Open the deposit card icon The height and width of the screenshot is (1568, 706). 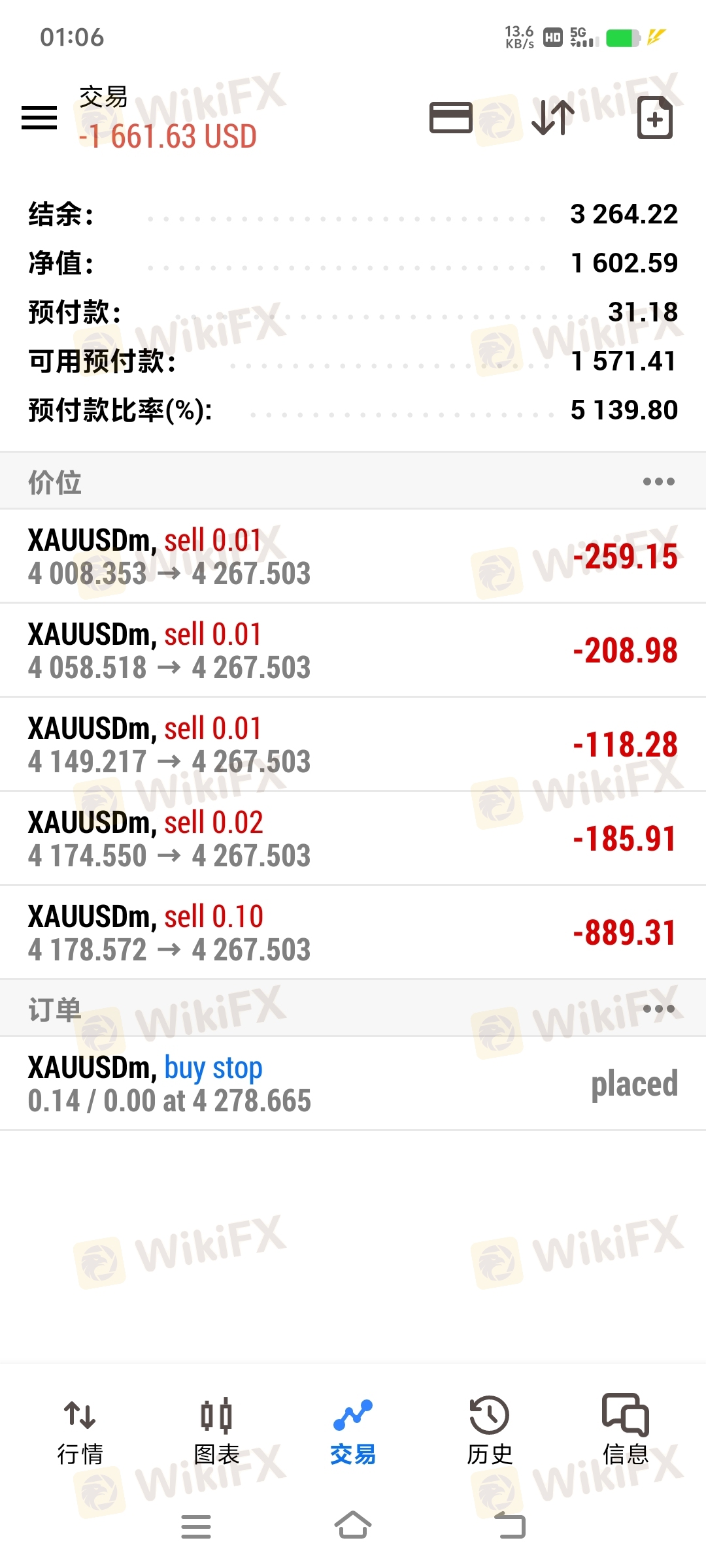[x=450, y=118]
